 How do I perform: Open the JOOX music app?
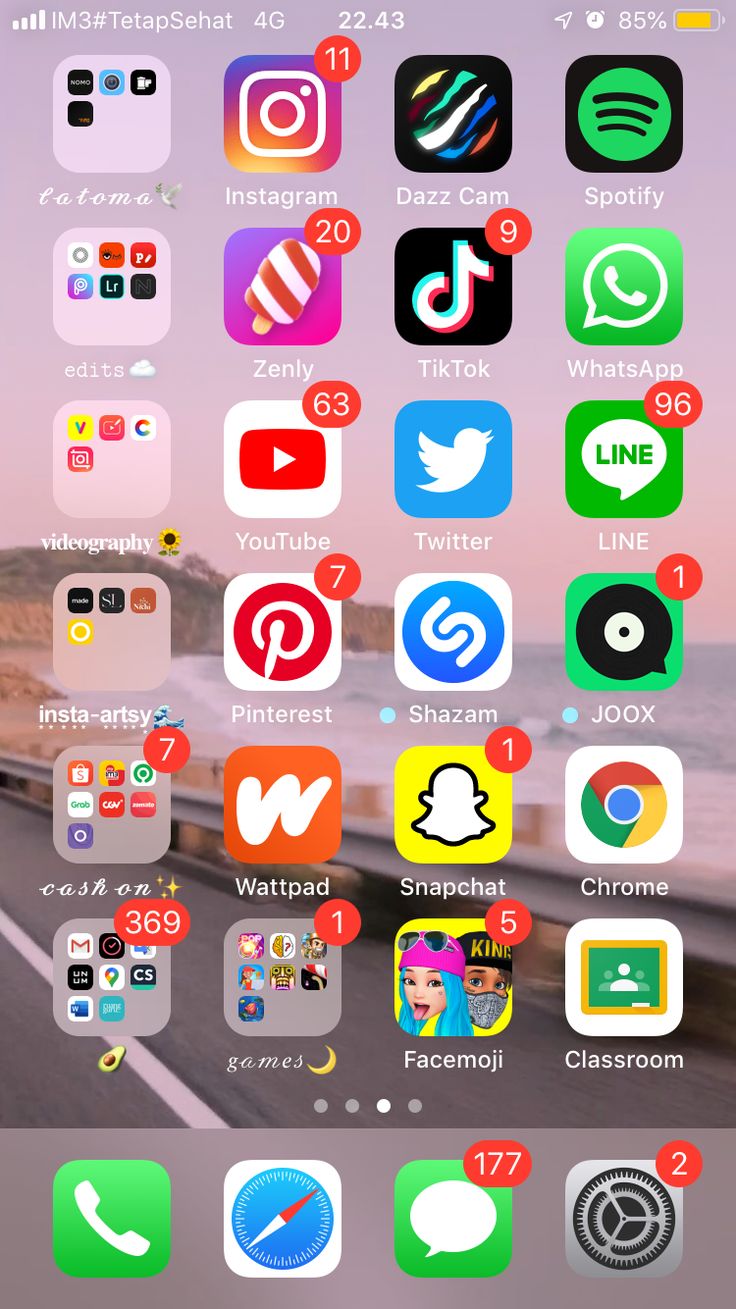624,630
